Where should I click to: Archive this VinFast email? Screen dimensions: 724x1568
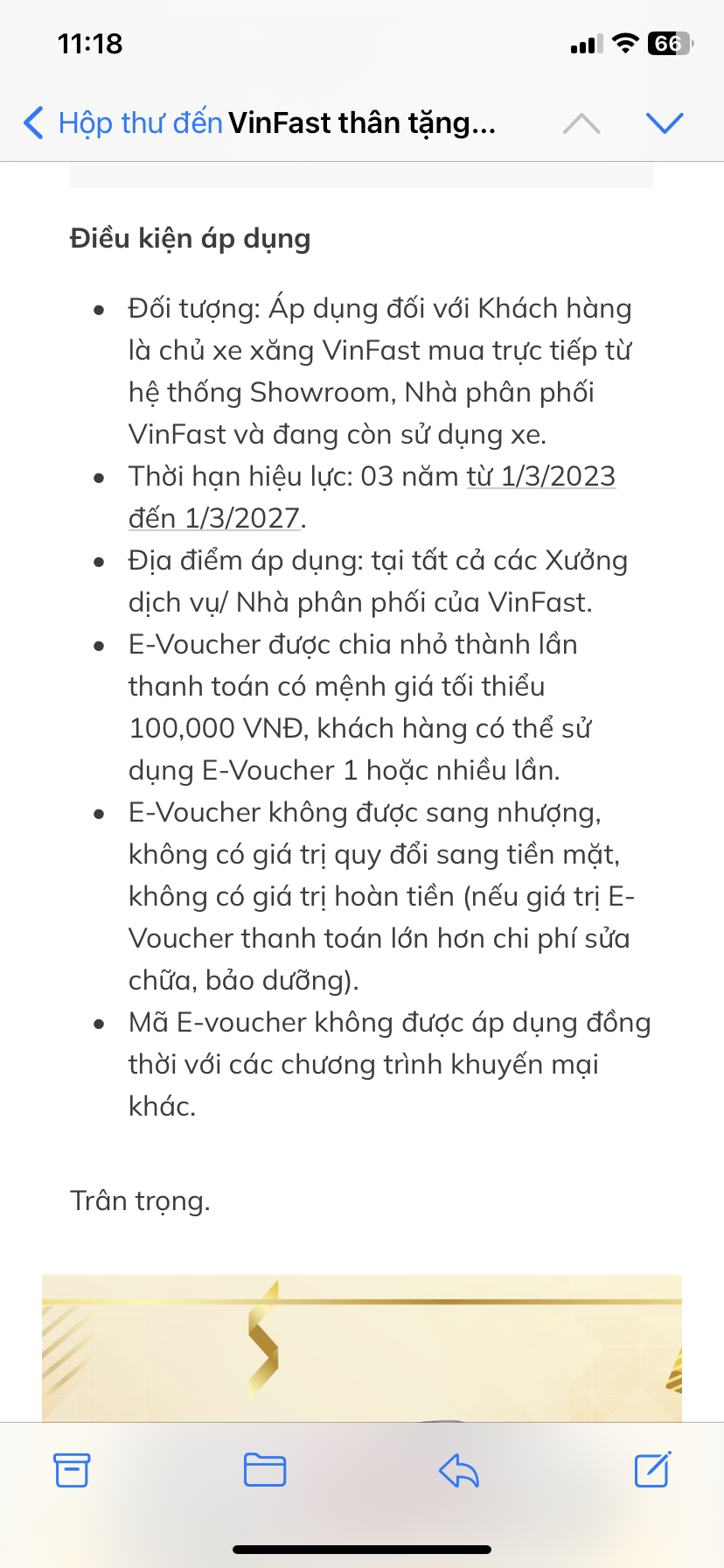point(72,1469)
